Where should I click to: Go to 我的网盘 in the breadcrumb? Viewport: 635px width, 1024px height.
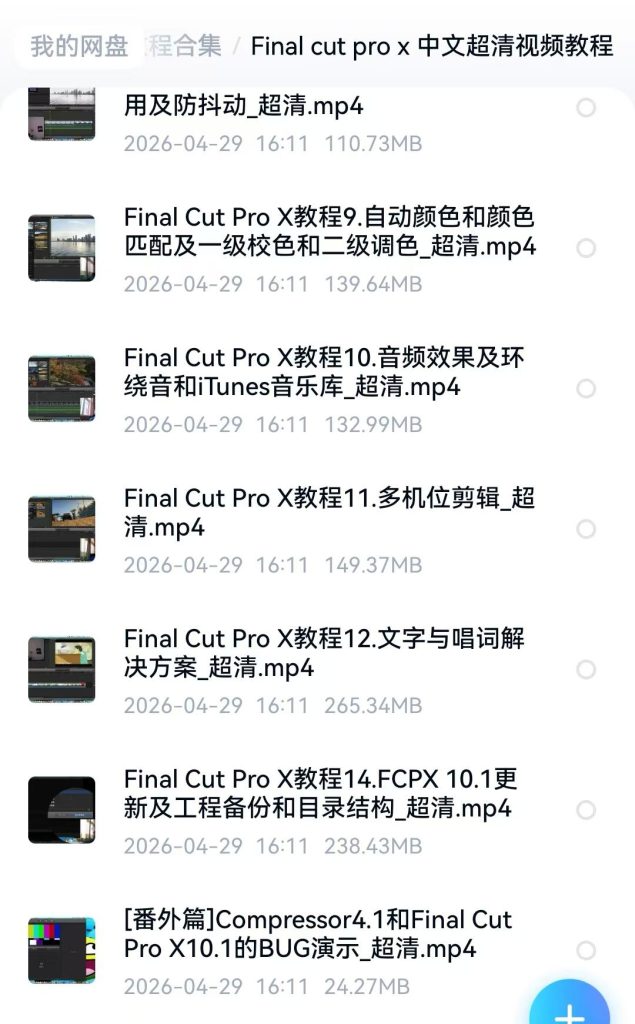coord(79,46)
